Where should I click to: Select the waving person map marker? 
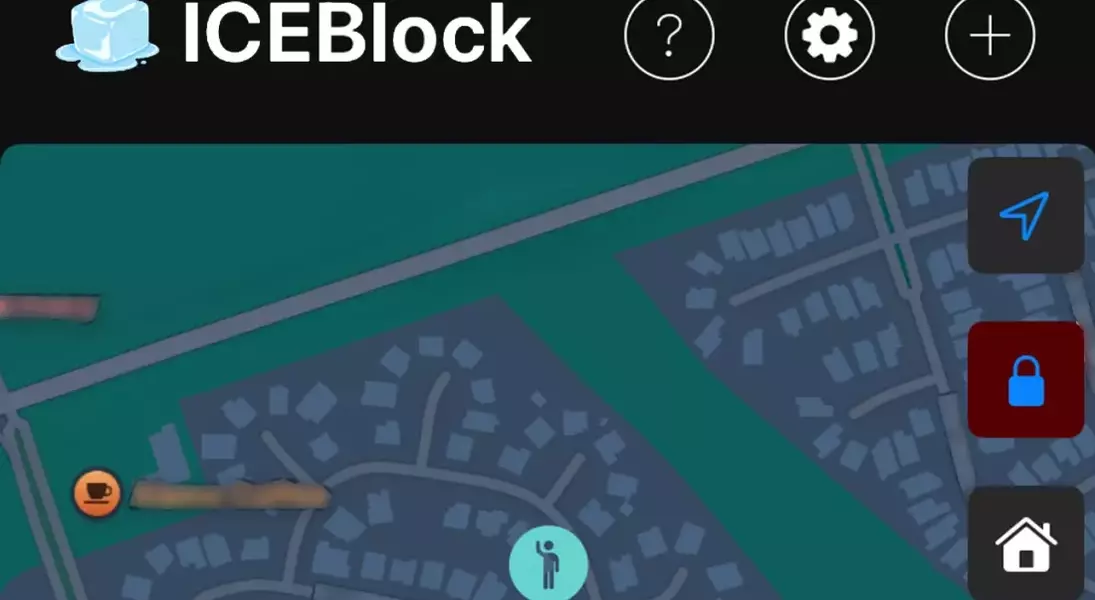tap(548, 564)
